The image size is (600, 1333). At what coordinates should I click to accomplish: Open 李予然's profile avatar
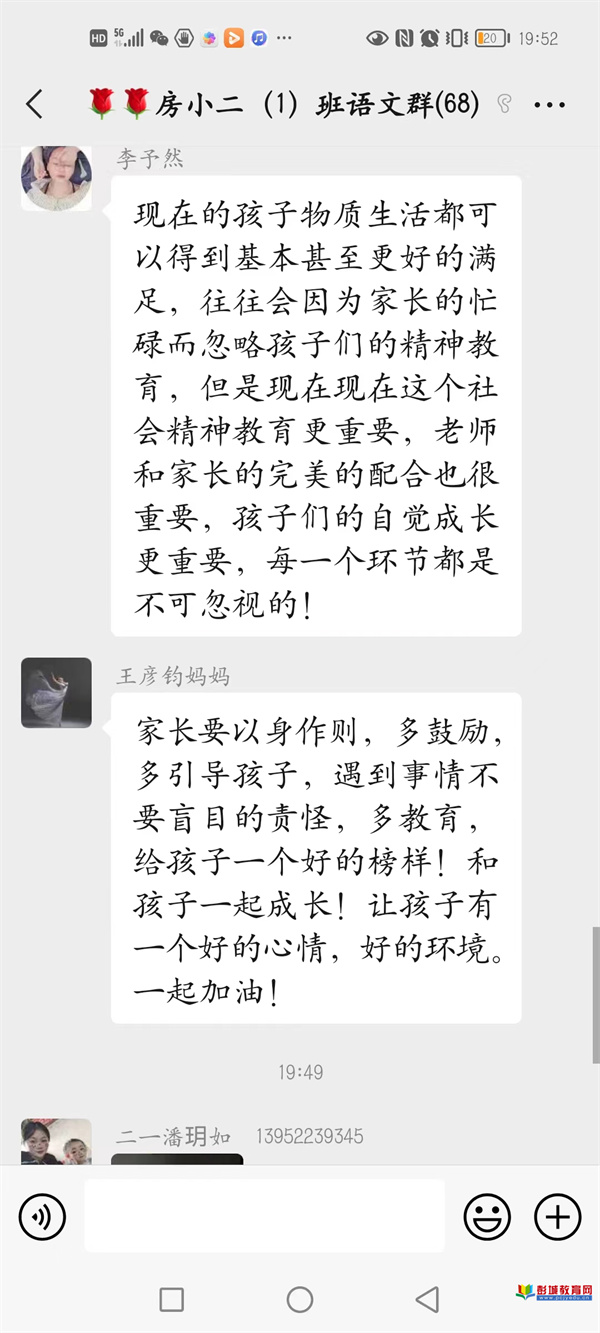coord(56,177)
